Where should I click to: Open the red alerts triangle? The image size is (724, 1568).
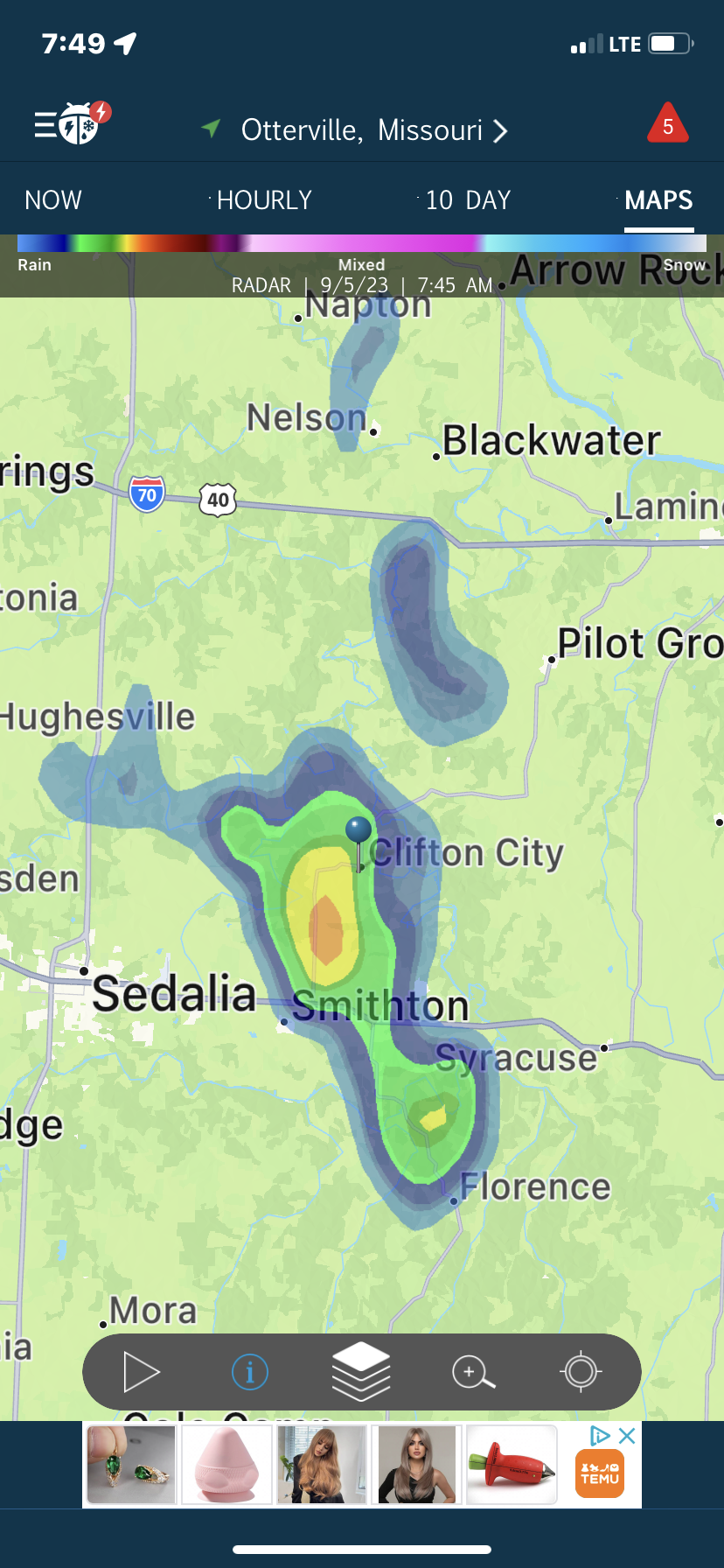[667, 125]
